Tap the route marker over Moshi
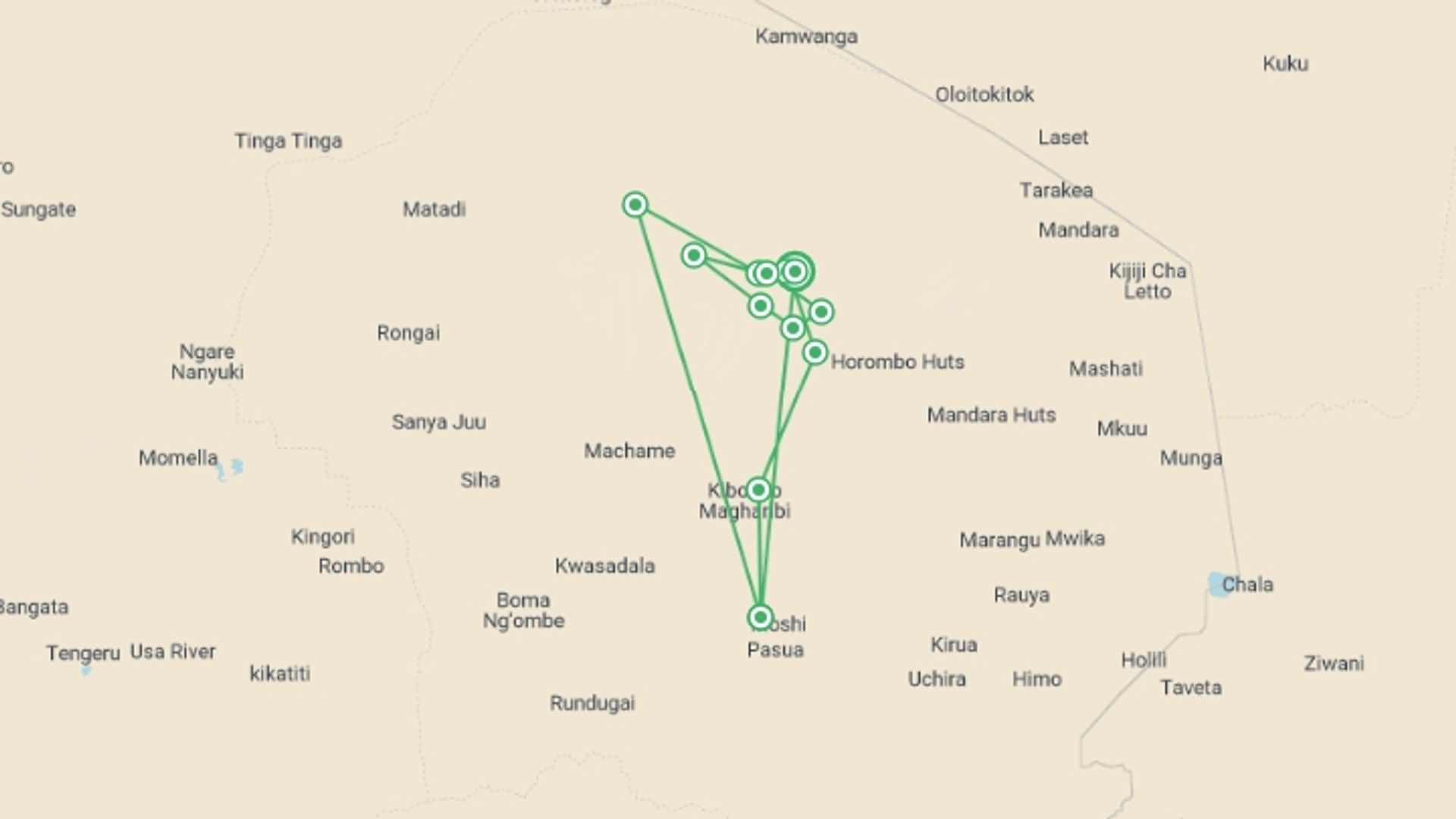Viewport: 1456px width, 819px height. [x=760, y=617]
